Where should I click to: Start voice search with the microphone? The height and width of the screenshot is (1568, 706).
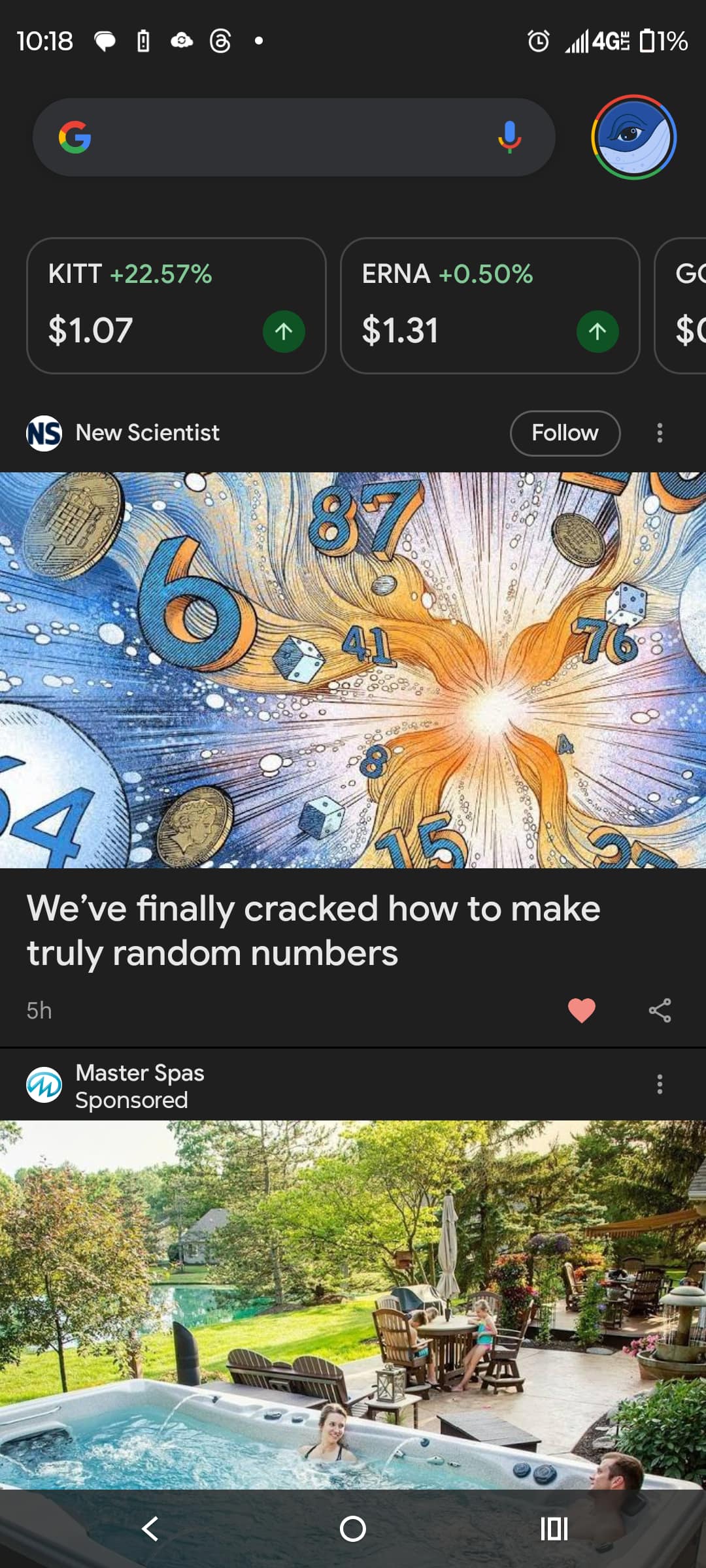tap(509, 137)
